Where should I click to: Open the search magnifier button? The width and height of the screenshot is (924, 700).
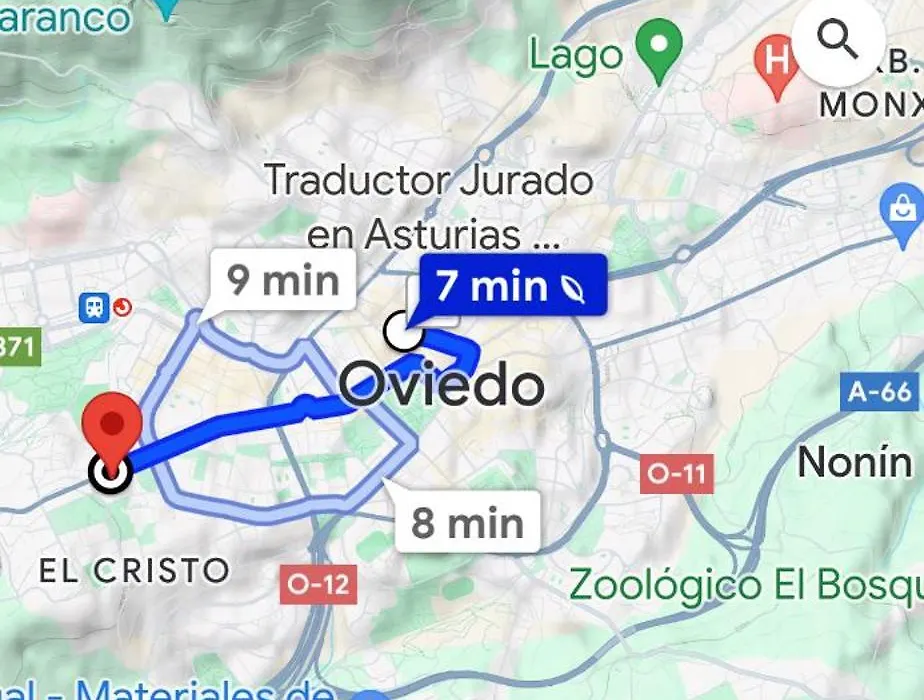(x=837, y=41)
